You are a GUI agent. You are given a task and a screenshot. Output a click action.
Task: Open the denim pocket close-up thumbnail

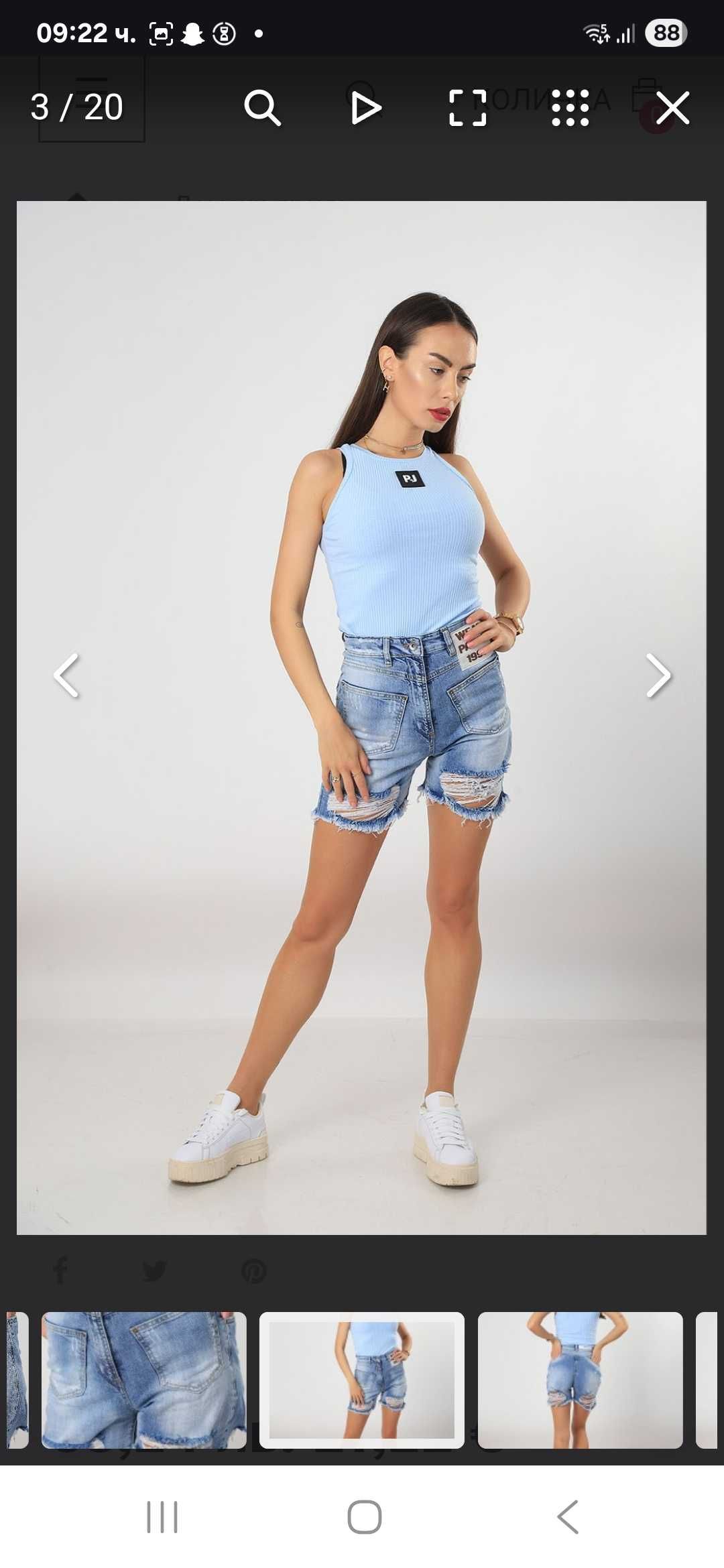(x=143, y=1380)
